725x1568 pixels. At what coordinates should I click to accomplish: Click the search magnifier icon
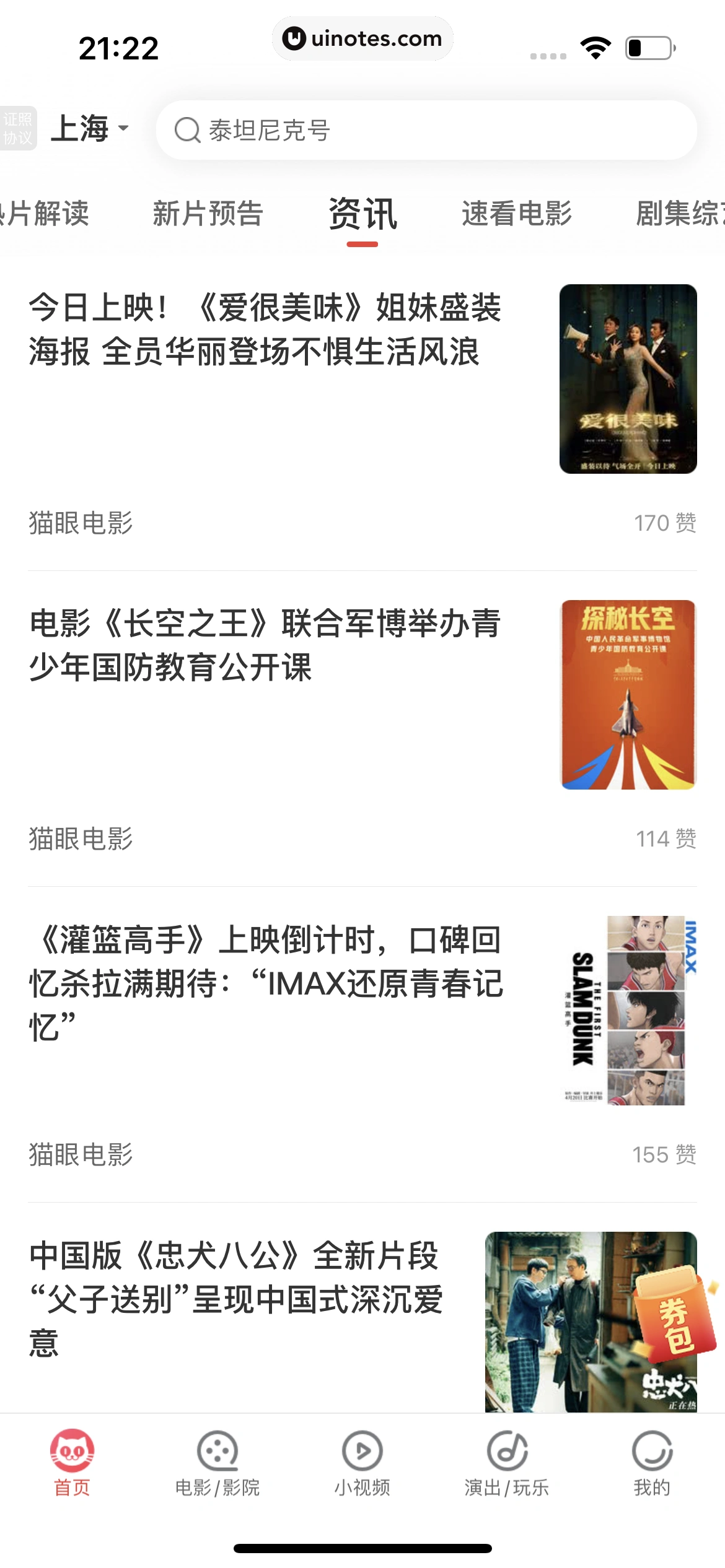point(187,129)
